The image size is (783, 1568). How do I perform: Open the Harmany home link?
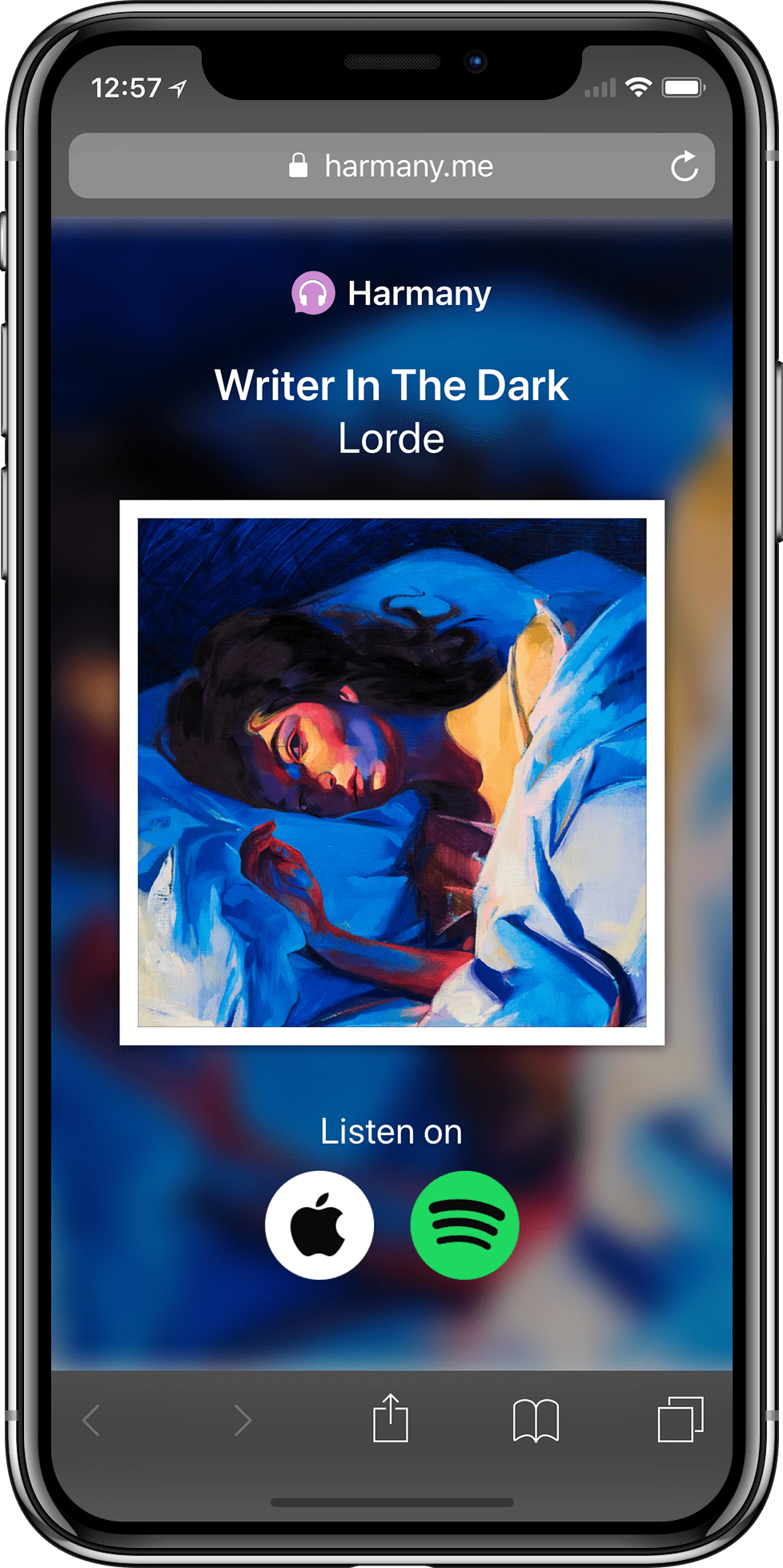click(x=391, y=293)
